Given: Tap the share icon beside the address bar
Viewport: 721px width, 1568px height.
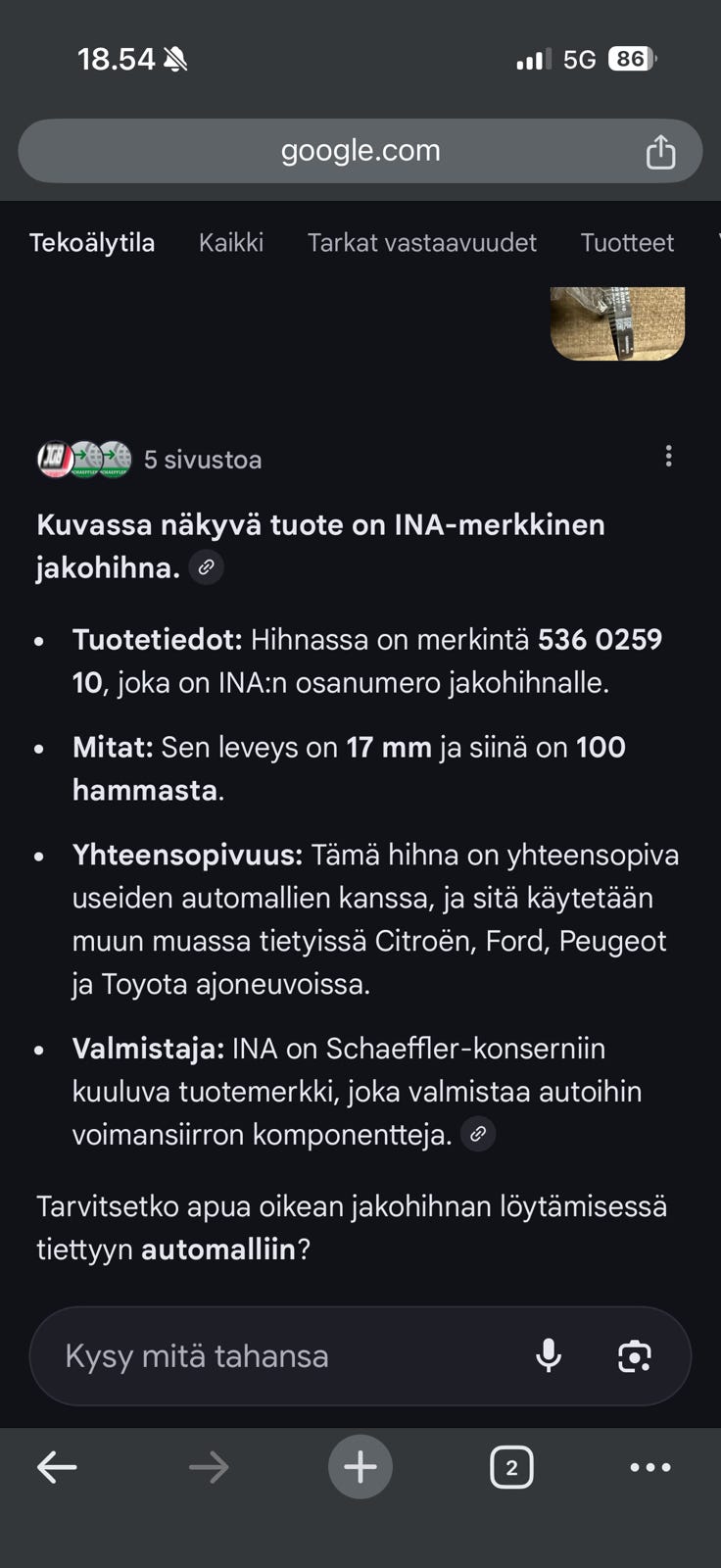Looking at the screenshot, I should coord(661,151).
